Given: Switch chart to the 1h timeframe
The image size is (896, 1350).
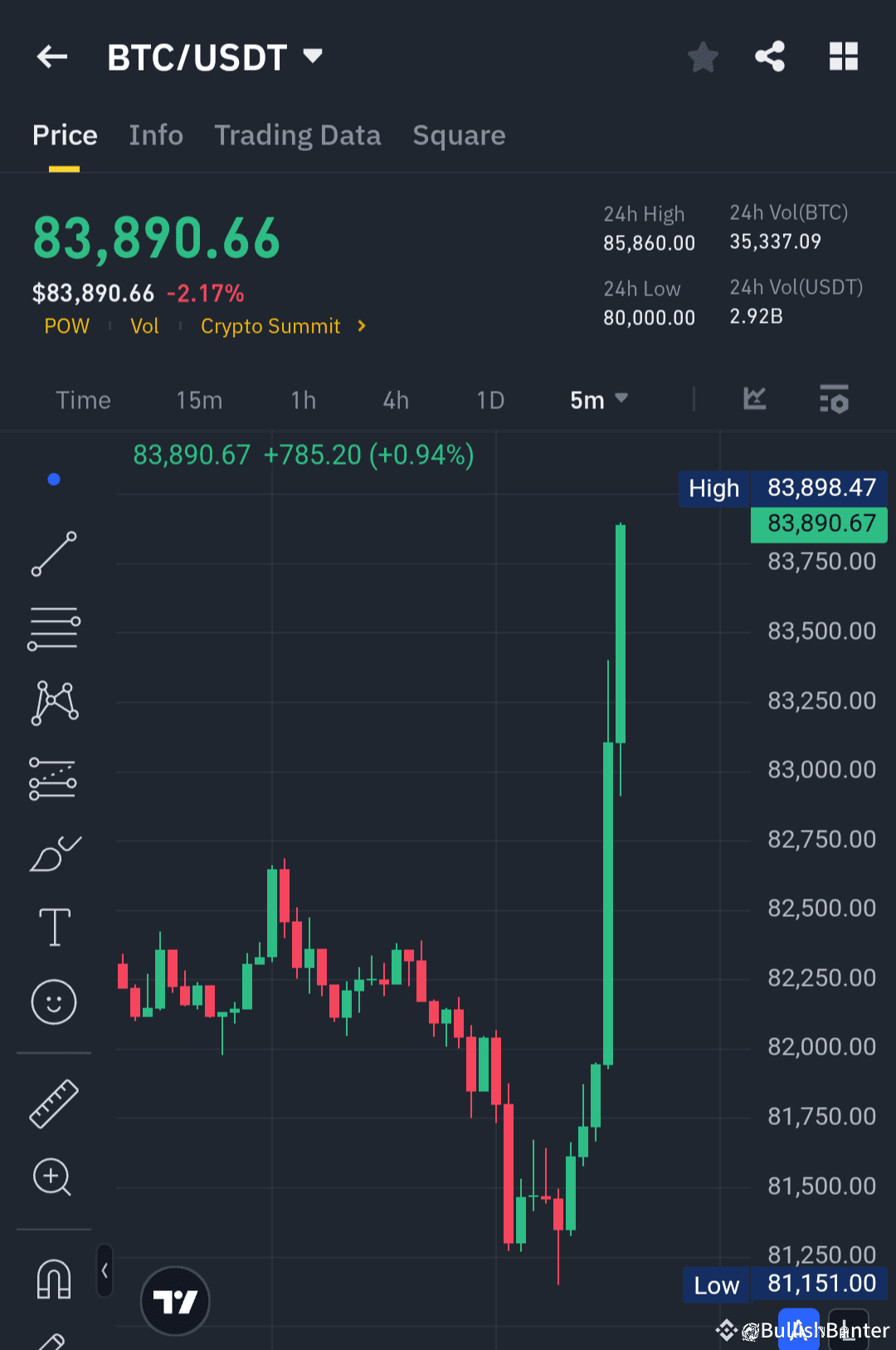Looking at the screenshot, I should (x=303, y=399).
